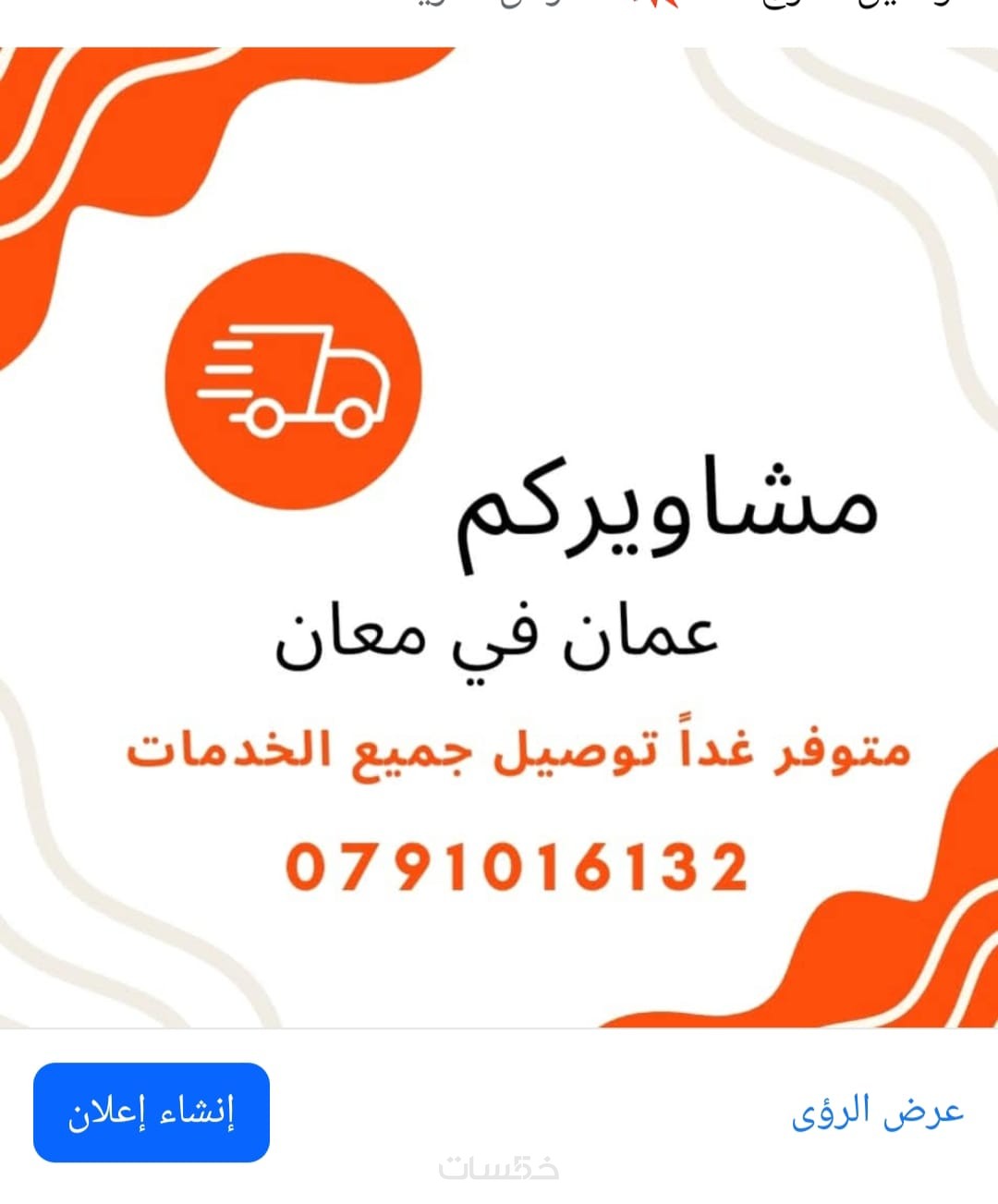Image resolution: width=998 pixels, height=1204 pixels.
Task: Tap the إنشاء إعلان button
Action: (152, 1113)
